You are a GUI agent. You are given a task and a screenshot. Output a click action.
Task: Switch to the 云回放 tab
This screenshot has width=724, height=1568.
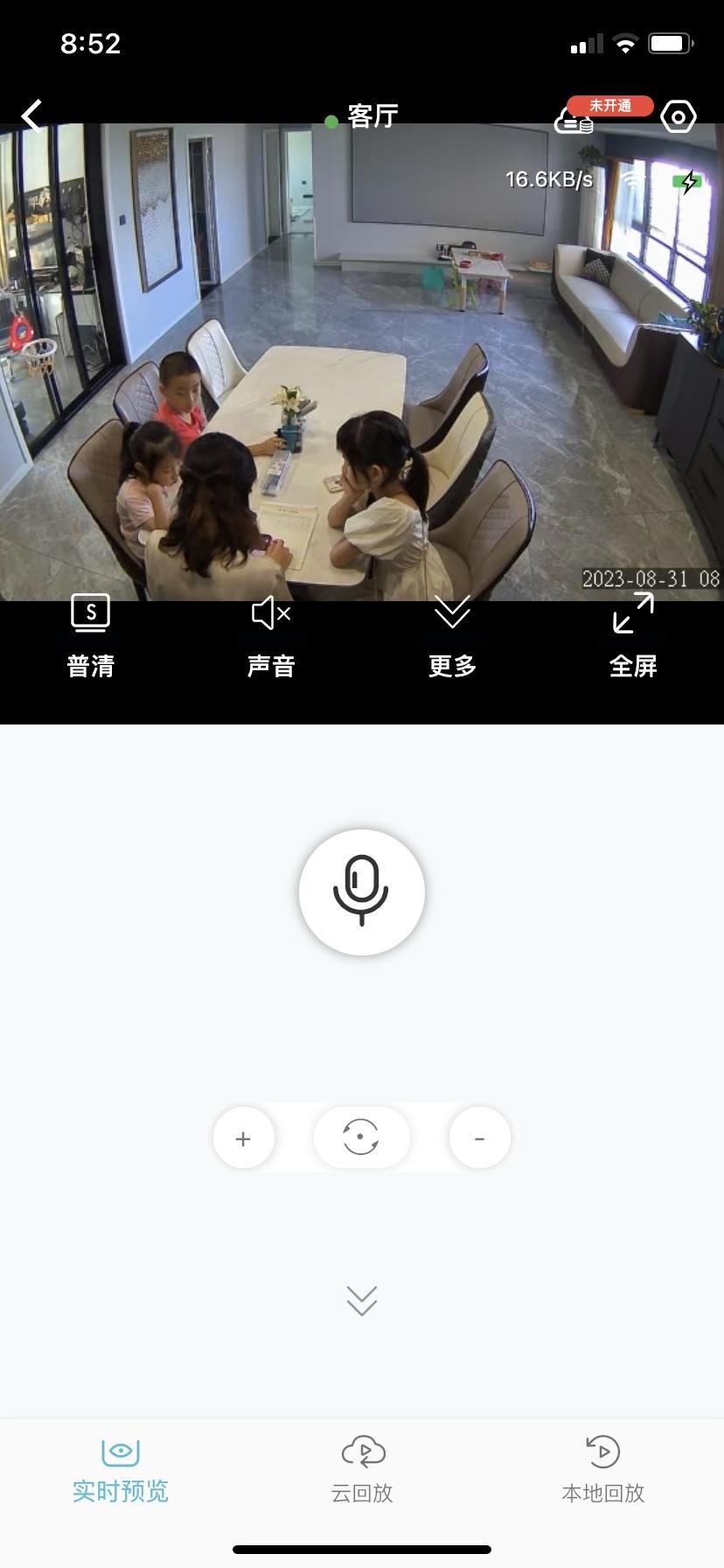pyautogui.click(x=362, y=1472)
